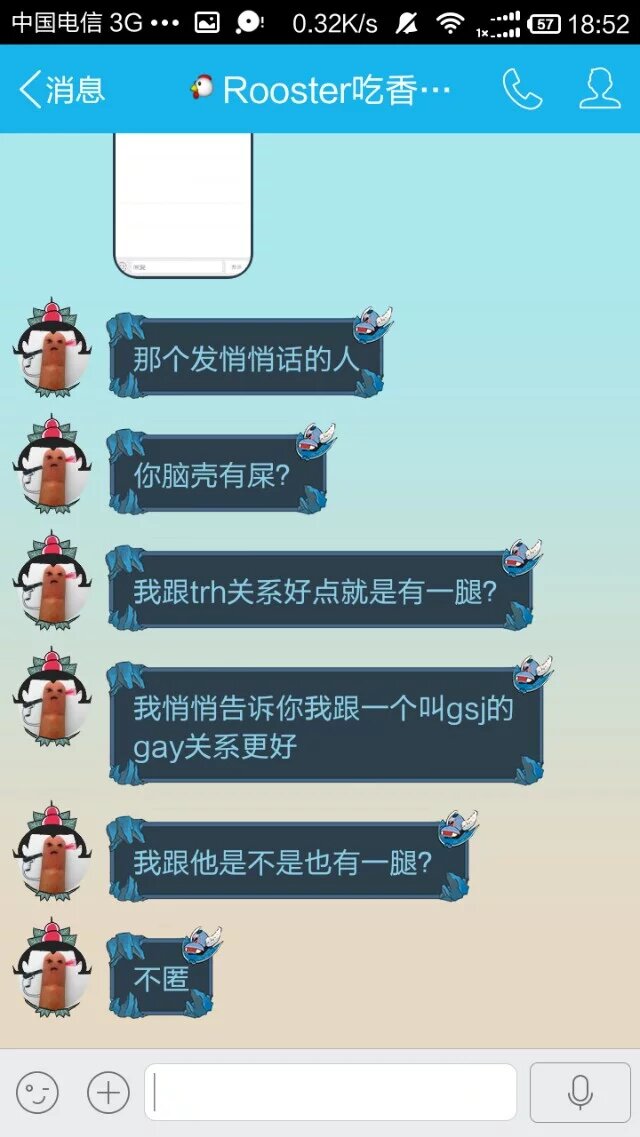The image size is (640, 1137).
Task: Open the contact profile icon
Action: click(x=600, y=90)
